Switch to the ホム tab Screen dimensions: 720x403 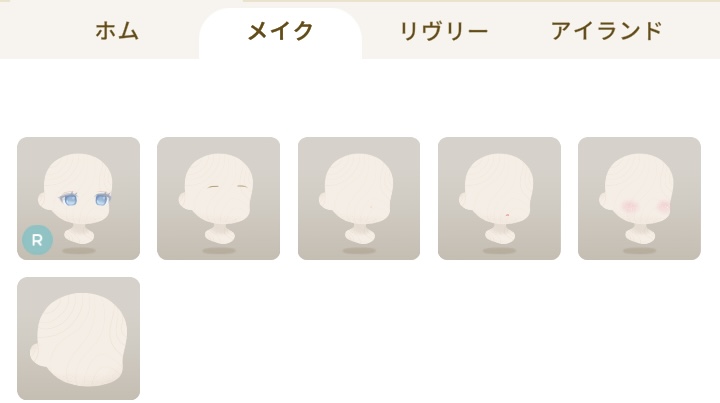point(117,31)
